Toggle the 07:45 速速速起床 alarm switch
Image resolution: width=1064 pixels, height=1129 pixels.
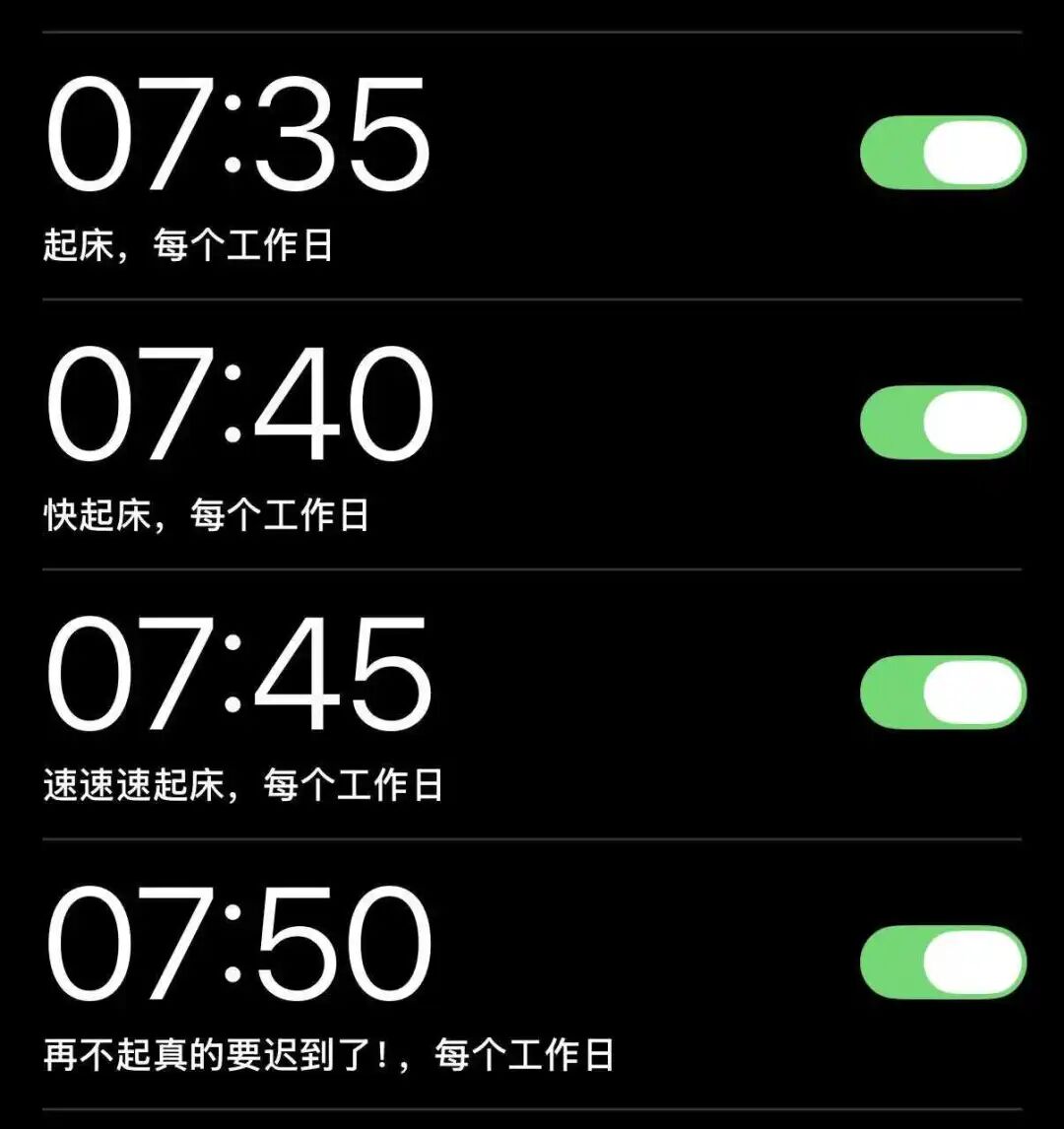click(x=943, y=693)
